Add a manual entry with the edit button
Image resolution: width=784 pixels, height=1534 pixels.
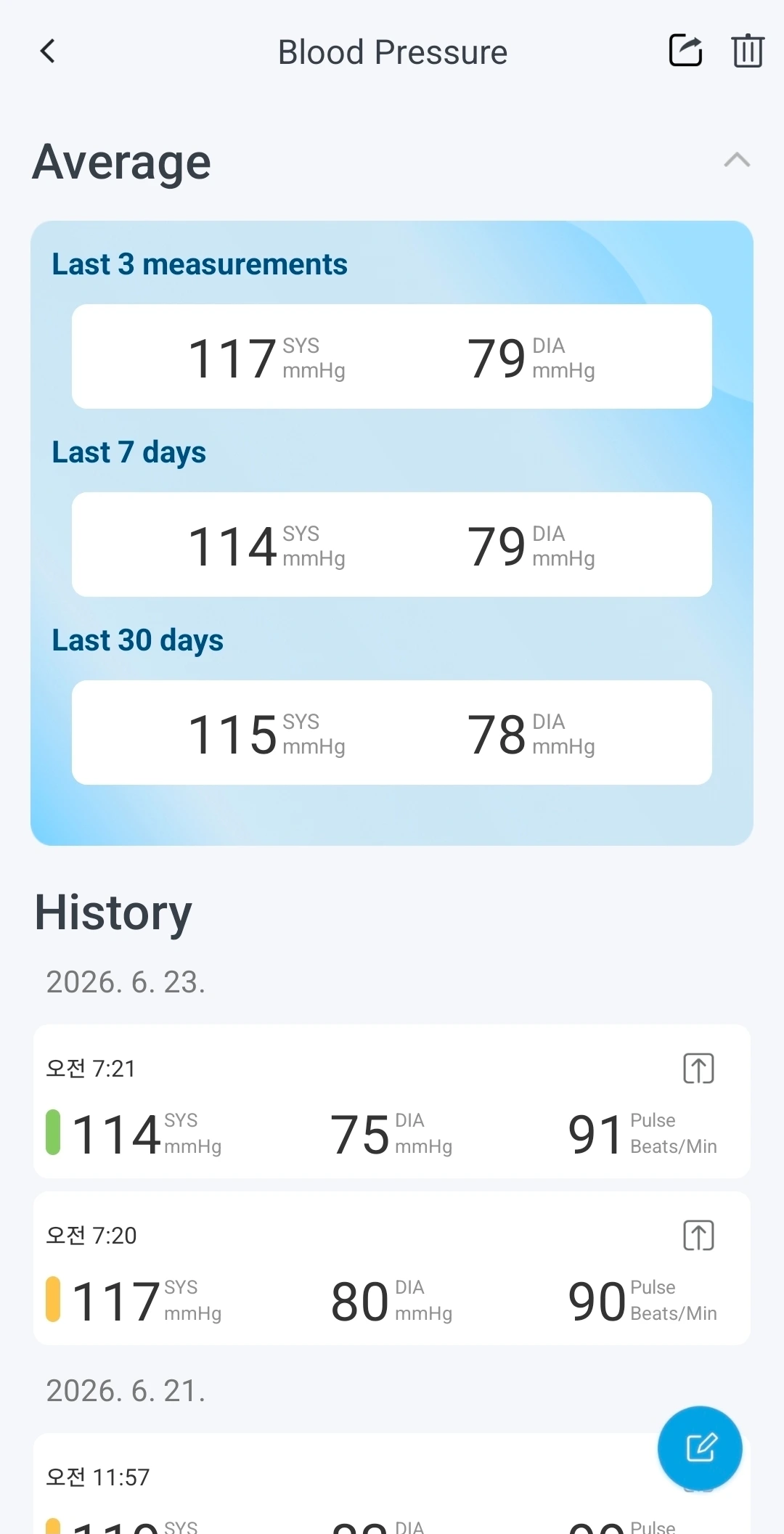point(700,1448)
